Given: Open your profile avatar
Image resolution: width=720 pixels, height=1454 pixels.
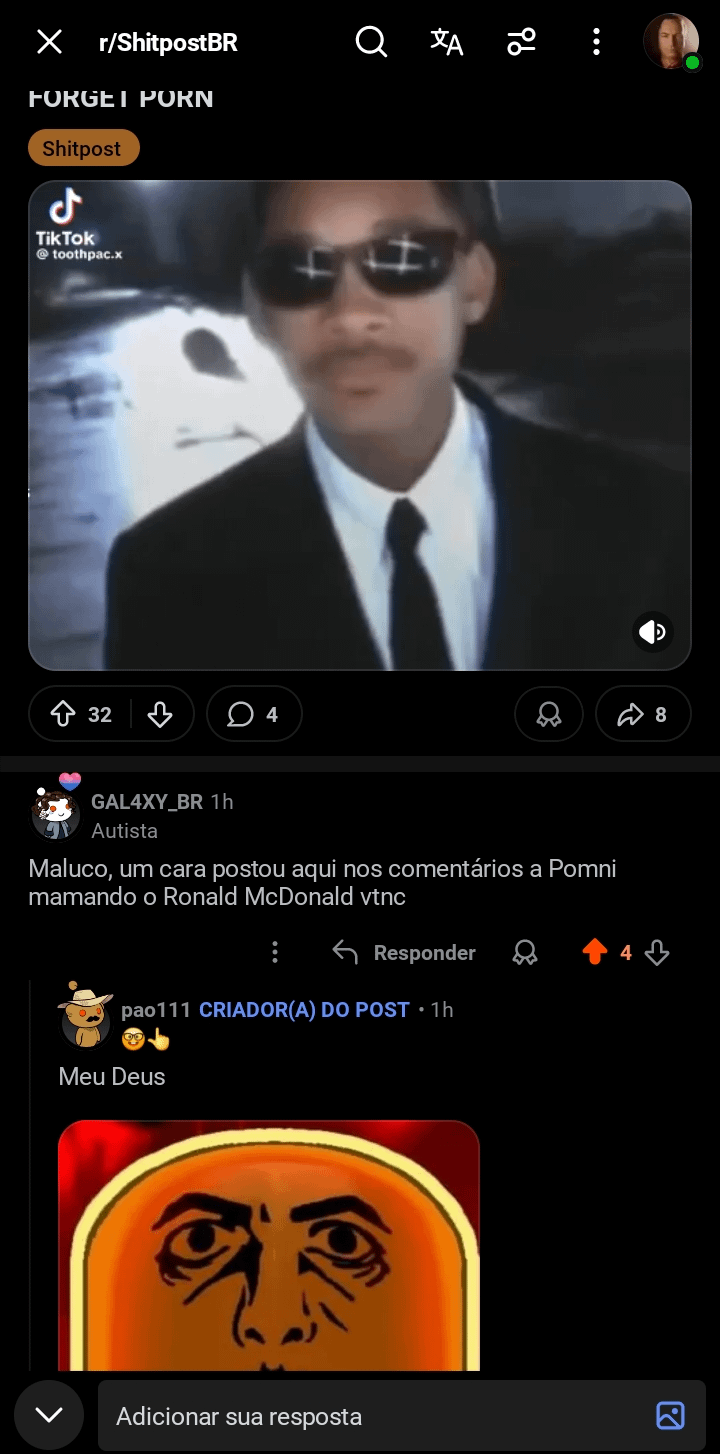Looking at the screenshot, I should tap(671, 42).
